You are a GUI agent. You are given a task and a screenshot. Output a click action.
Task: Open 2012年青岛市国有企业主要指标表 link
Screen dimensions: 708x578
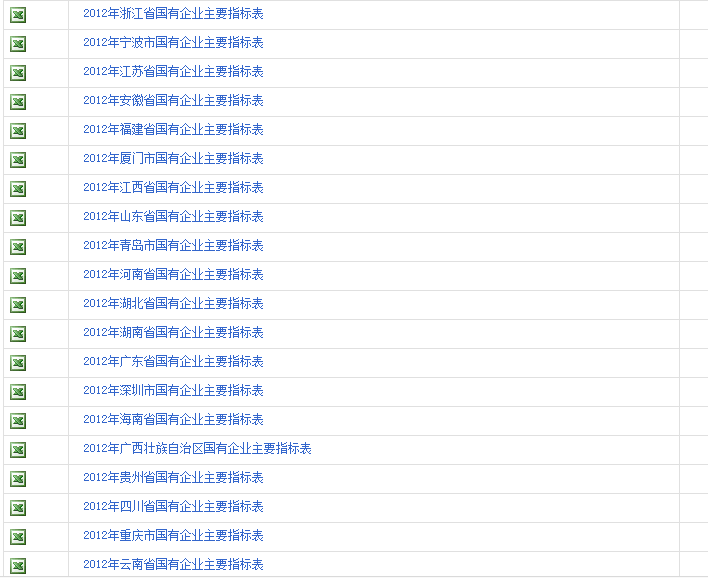click(173, 246)
